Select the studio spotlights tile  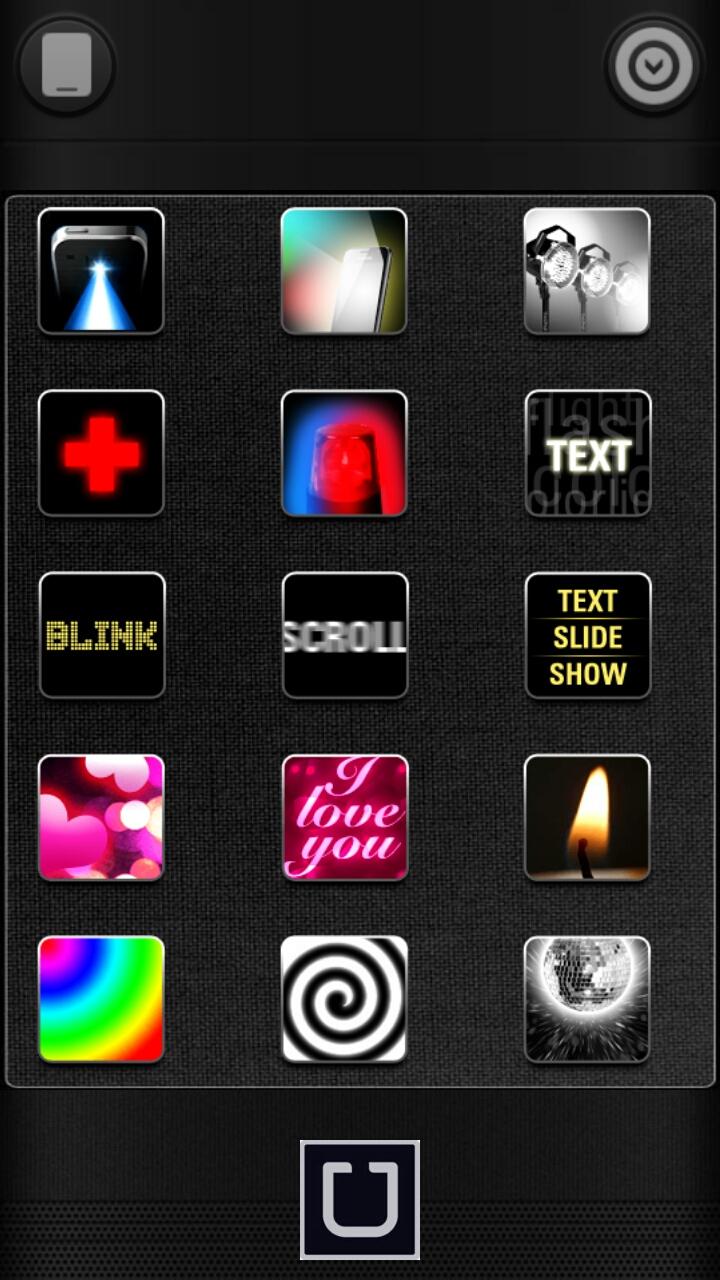(587, 271)
